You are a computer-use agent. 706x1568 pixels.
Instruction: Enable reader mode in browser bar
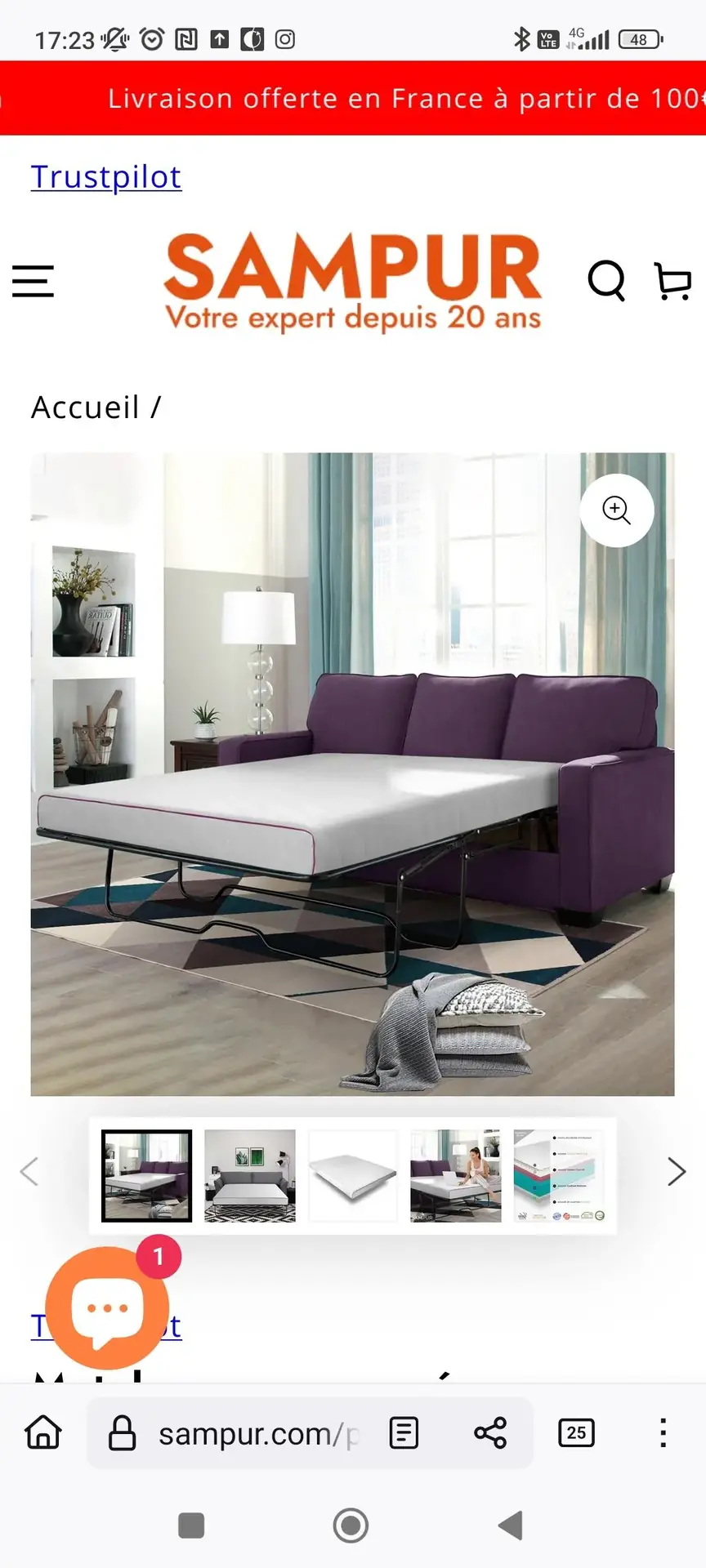(x=404, y=1433)
